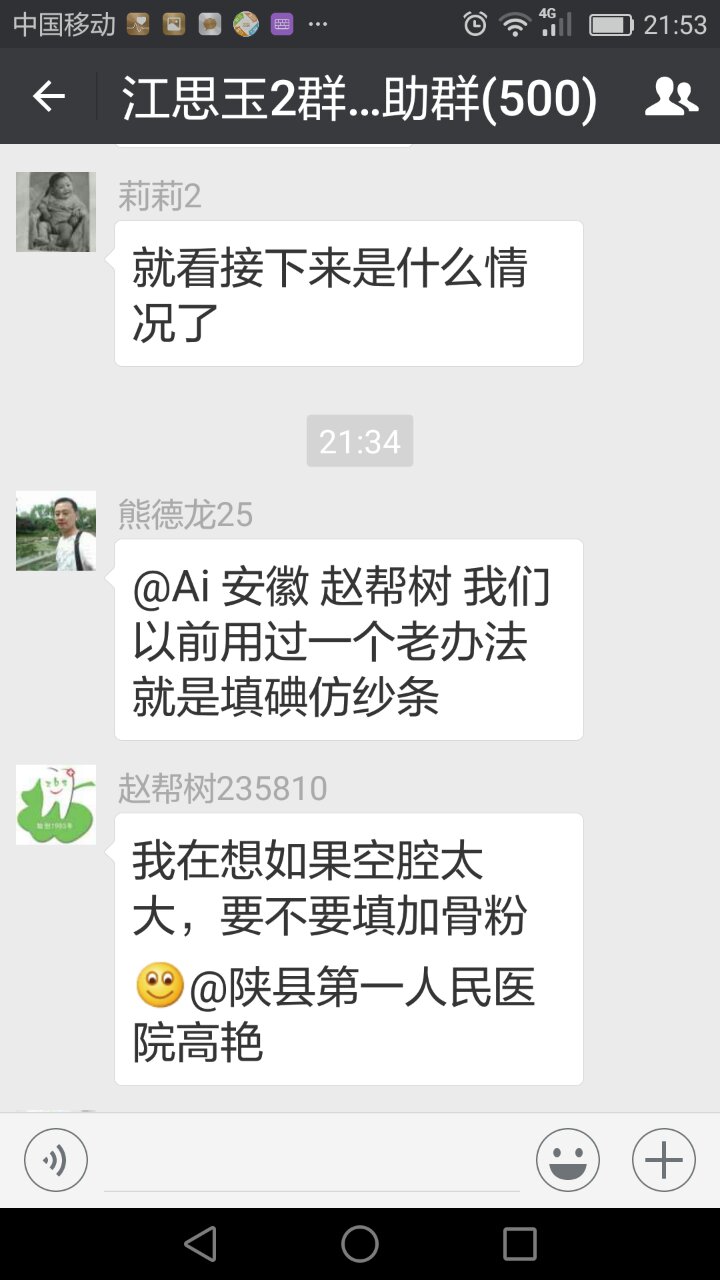View 赵帮树235810's profile avatar
The width and height of the screenshot is (720, 1280).
[56, 805]
